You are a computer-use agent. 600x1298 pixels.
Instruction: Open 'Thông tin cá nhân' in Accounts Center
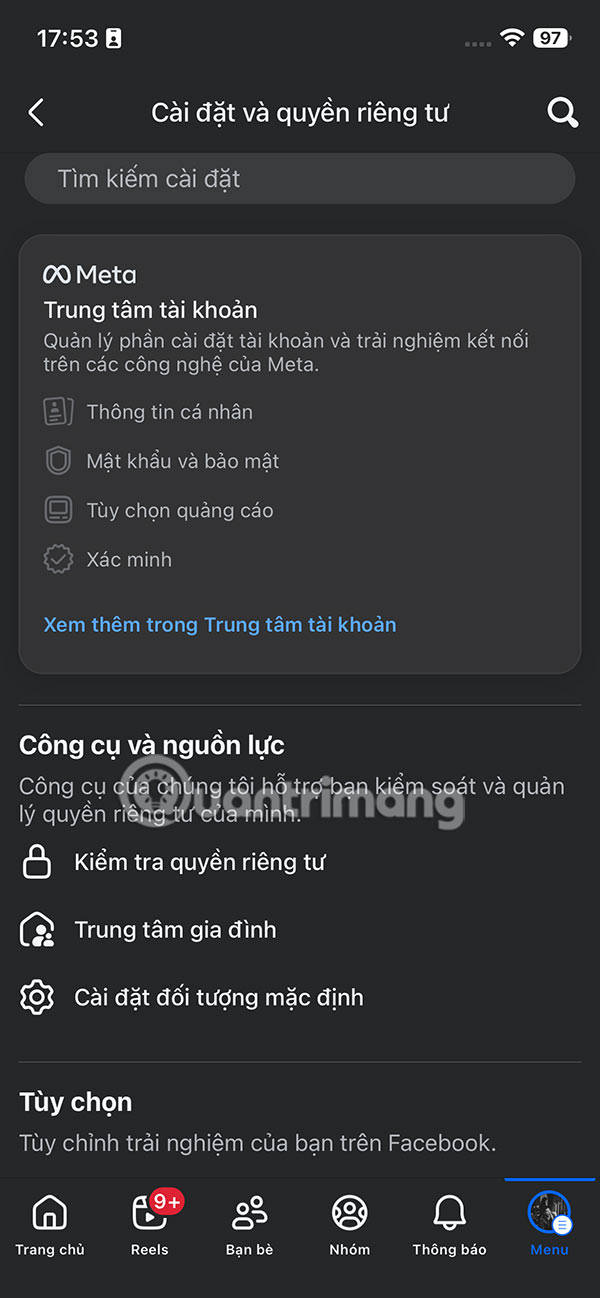(x=169, y=412)
